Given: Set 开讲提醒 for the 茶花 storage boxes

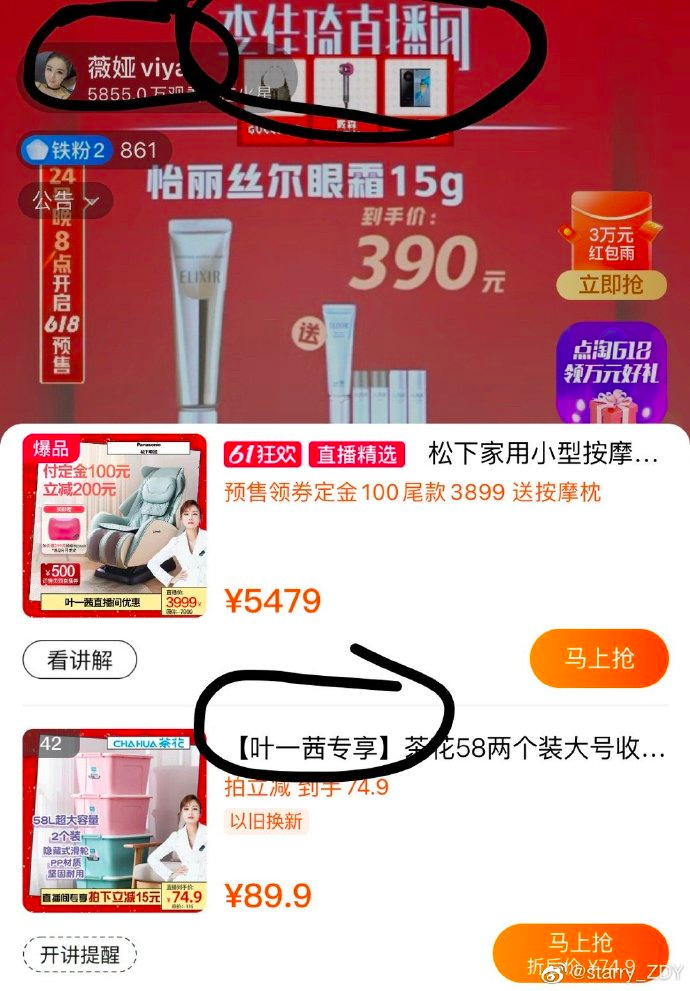Looking at the screenshot, I should click(79, 954).
